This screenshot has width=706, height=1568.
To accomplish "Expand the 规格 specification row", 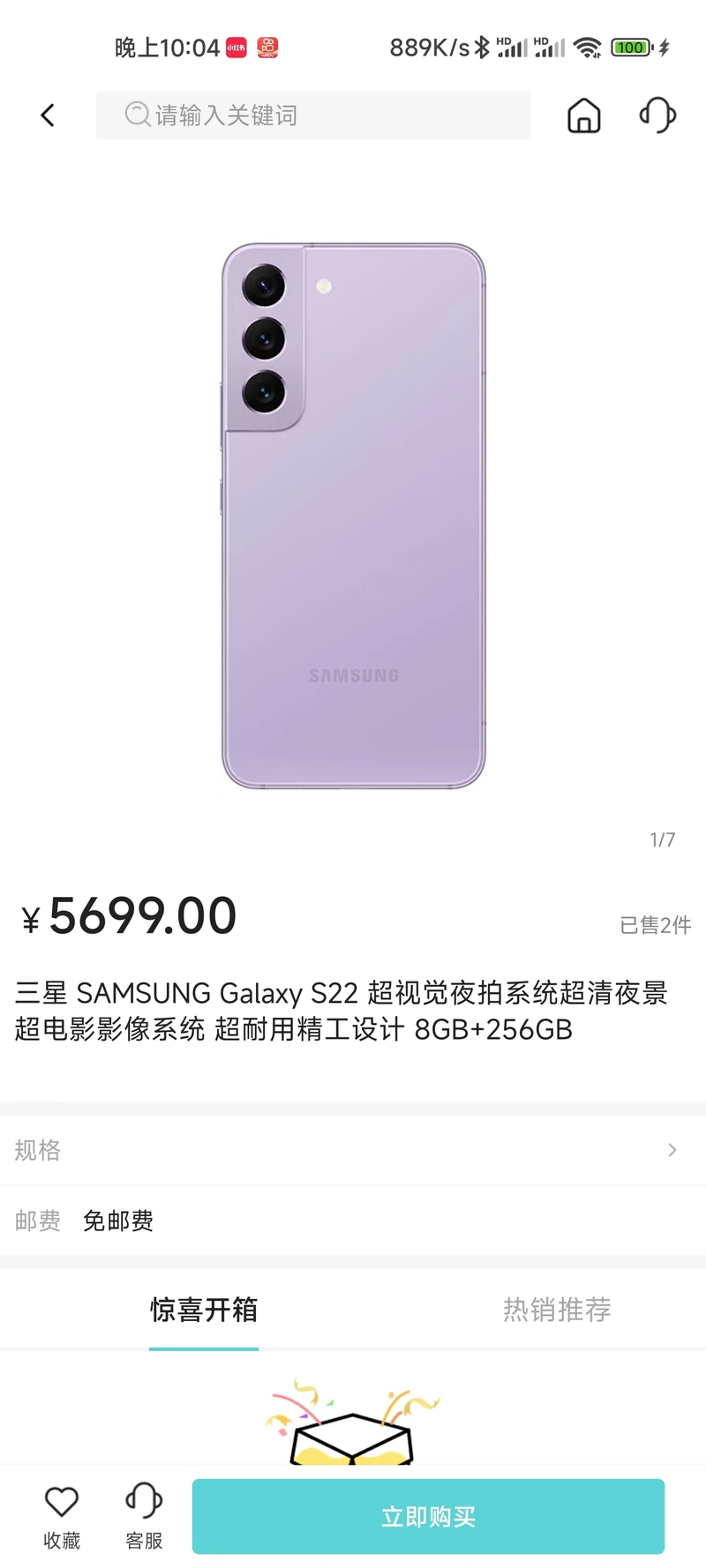I will tap(353, 1150).
